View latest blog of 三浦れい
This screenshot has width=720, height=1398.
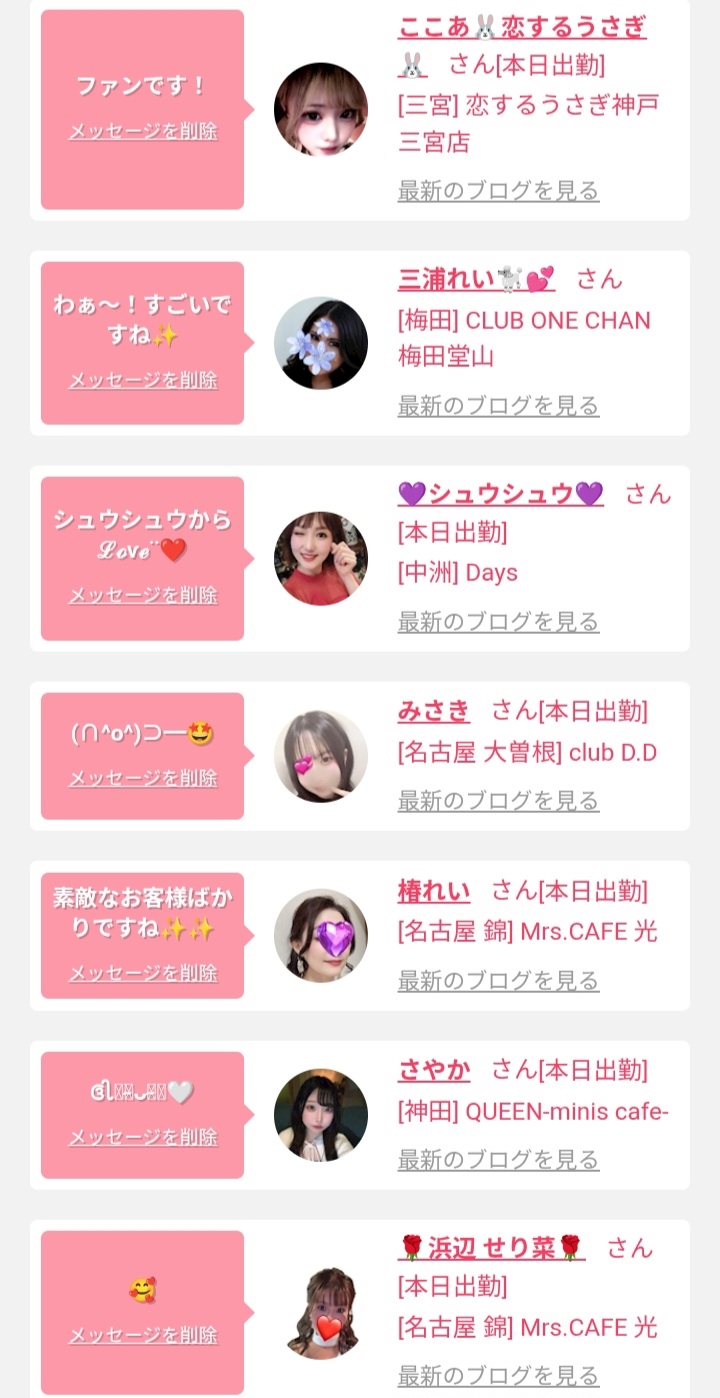click(x=498, y=405)
